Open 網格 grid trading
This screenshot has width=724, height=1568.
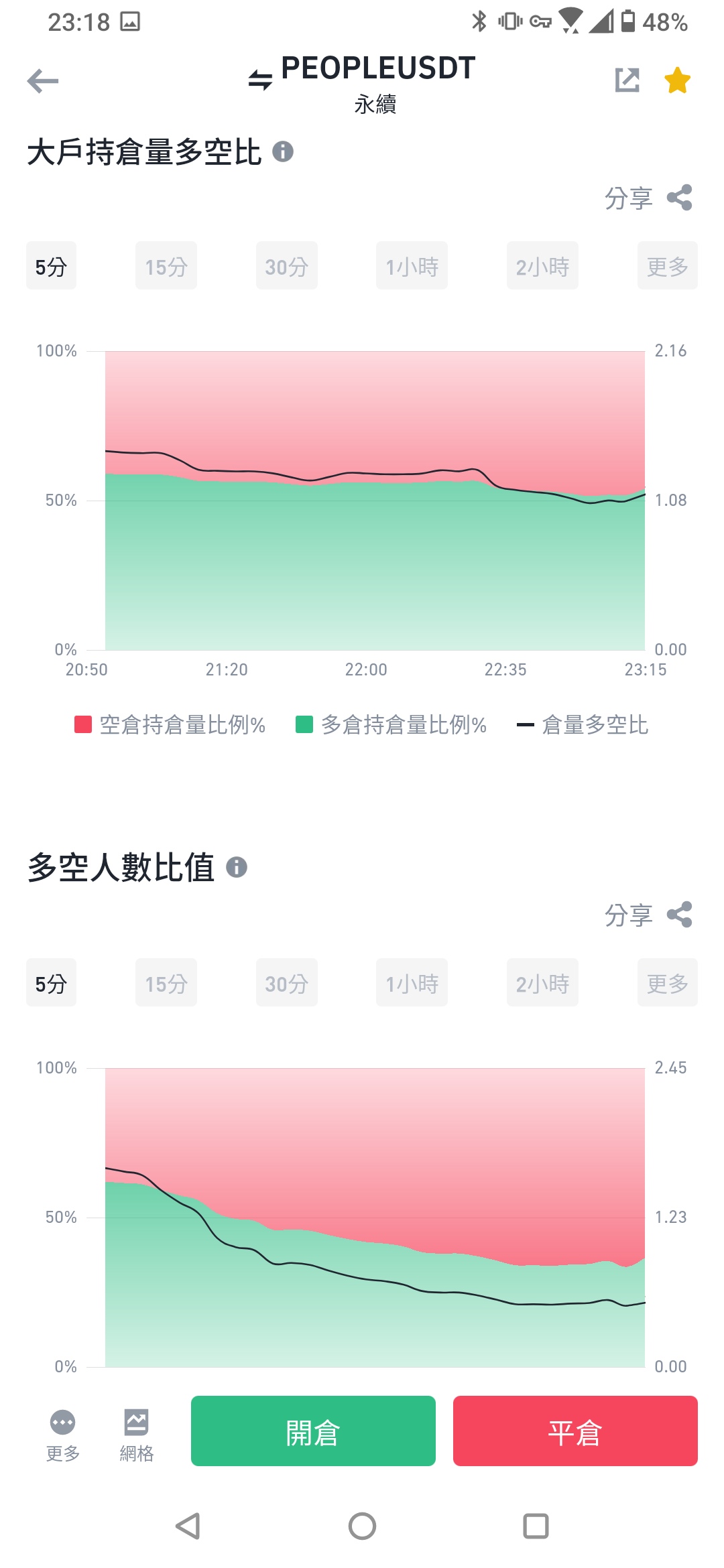137,1435
